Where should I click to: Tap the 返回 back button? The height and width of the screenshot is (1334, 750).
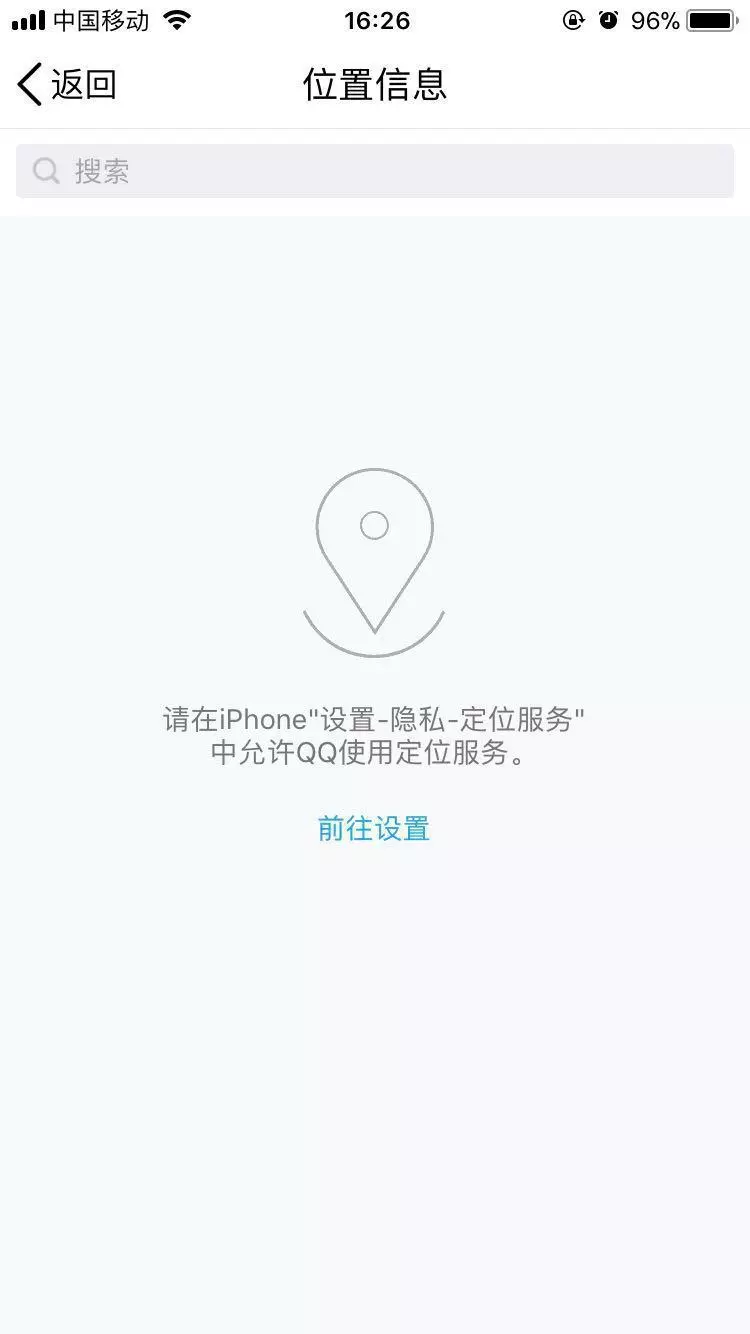click(x=67, y=84)
